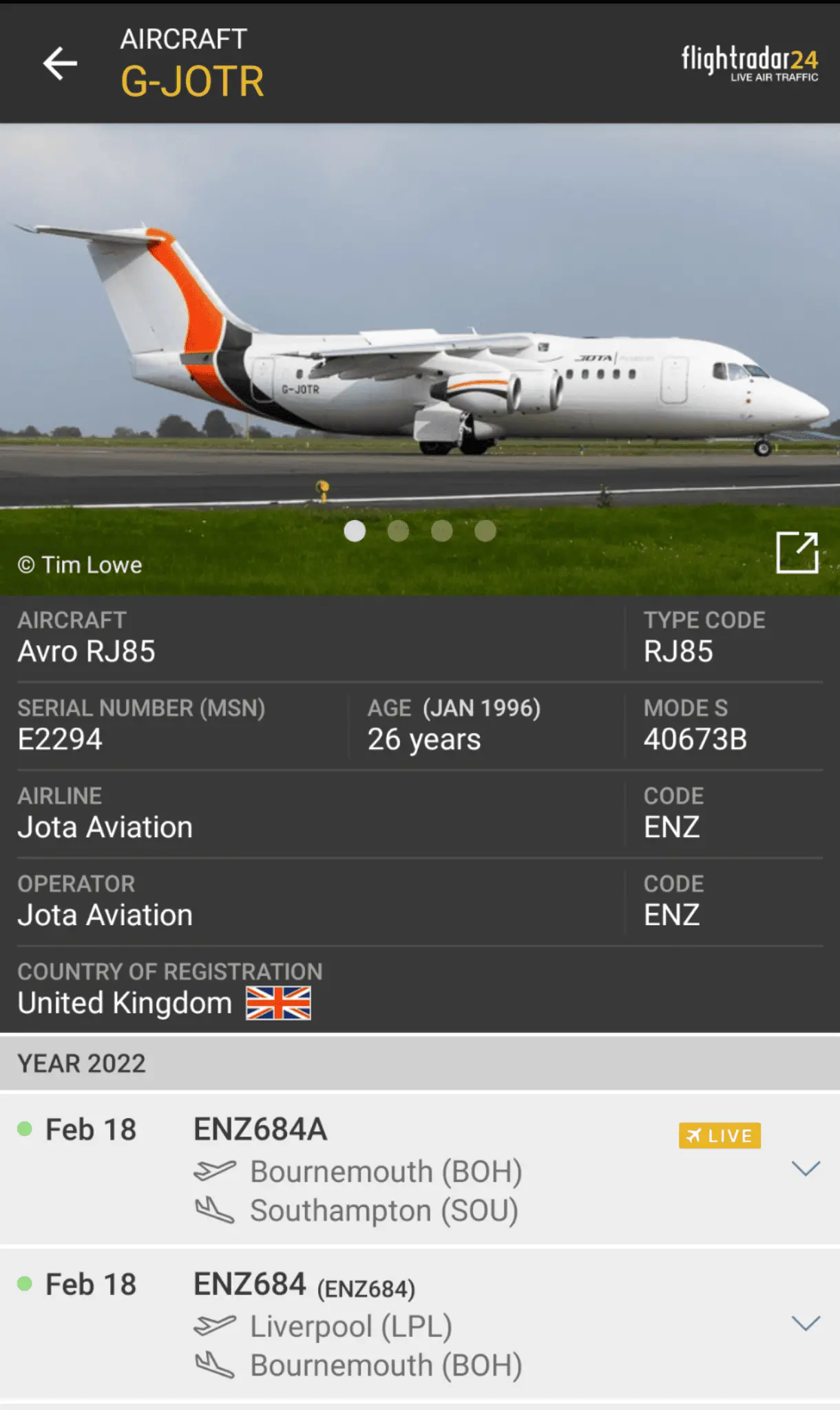Open the aircraft photo in full view

click(797, 552)
